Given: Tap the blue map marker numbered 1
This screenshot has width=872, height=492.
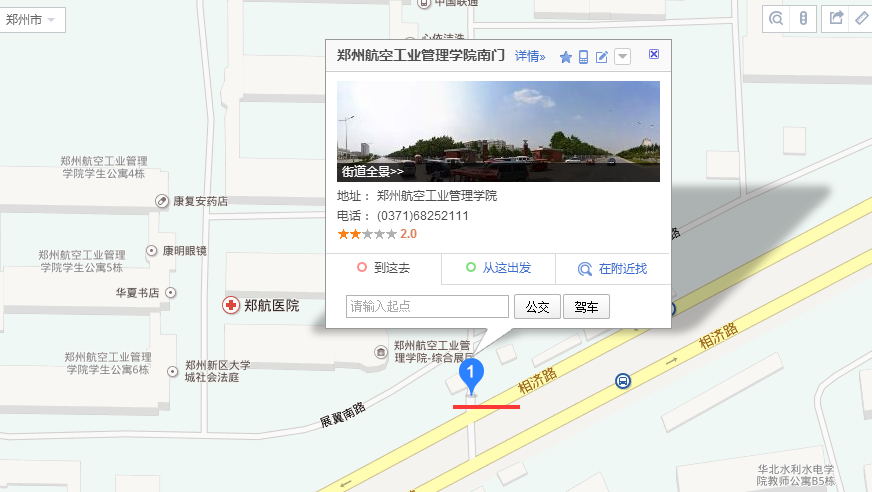Looking at the screenshot, I should [471, 376].
